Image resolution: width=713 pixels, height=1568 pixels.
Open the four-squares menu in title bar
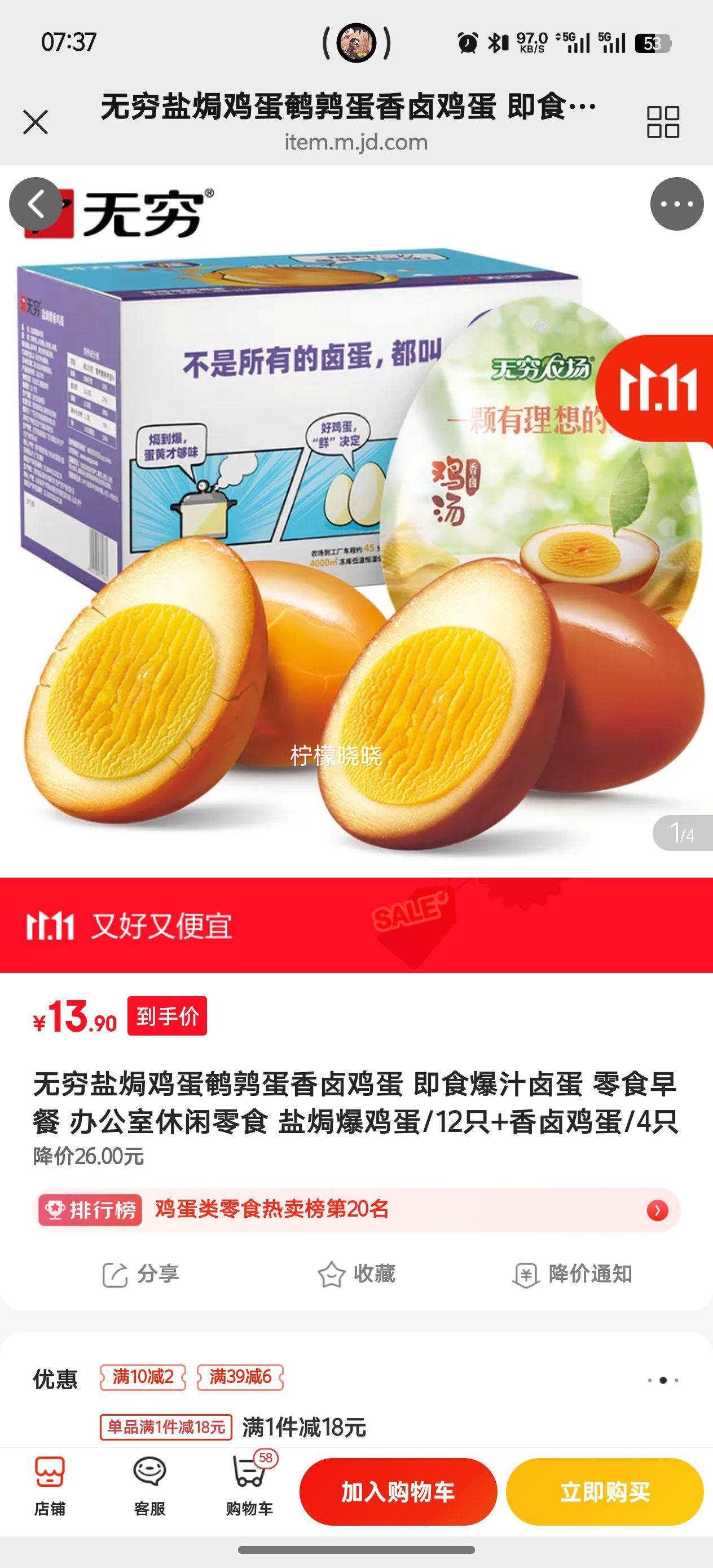click(662, 122)
